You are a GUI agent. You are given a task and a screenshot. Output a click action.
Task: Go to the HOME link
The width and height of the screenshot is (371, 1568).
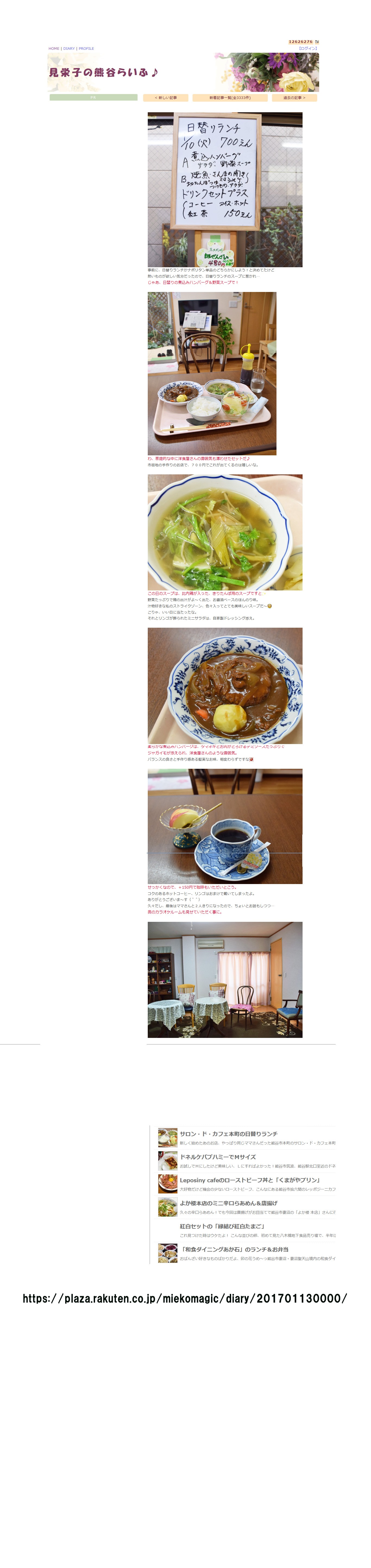[x=54, y=49]
